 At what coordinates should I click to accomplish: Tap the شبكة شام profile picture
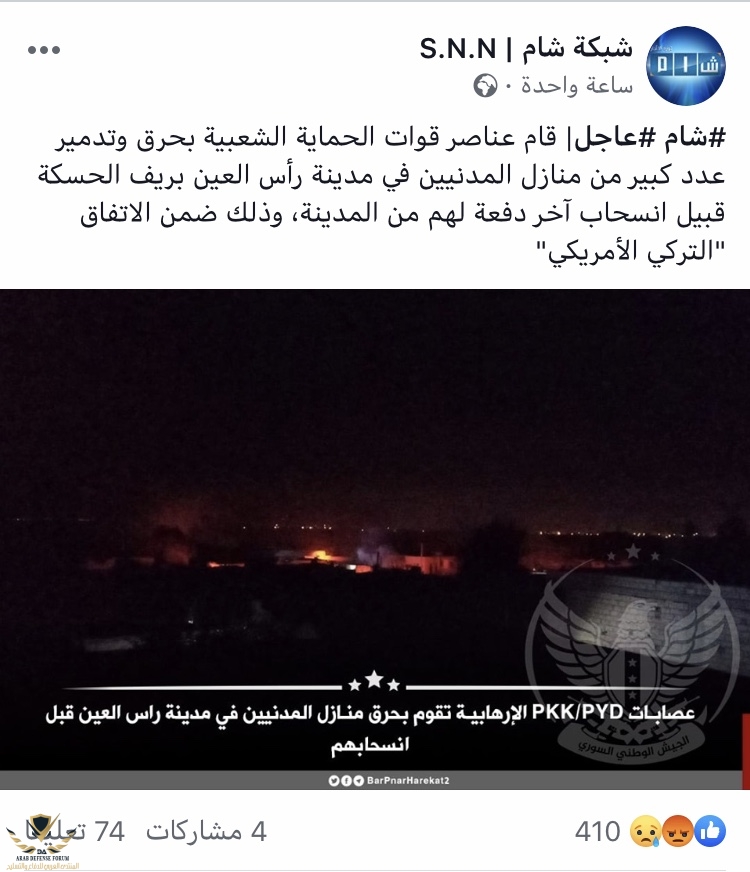688,64
